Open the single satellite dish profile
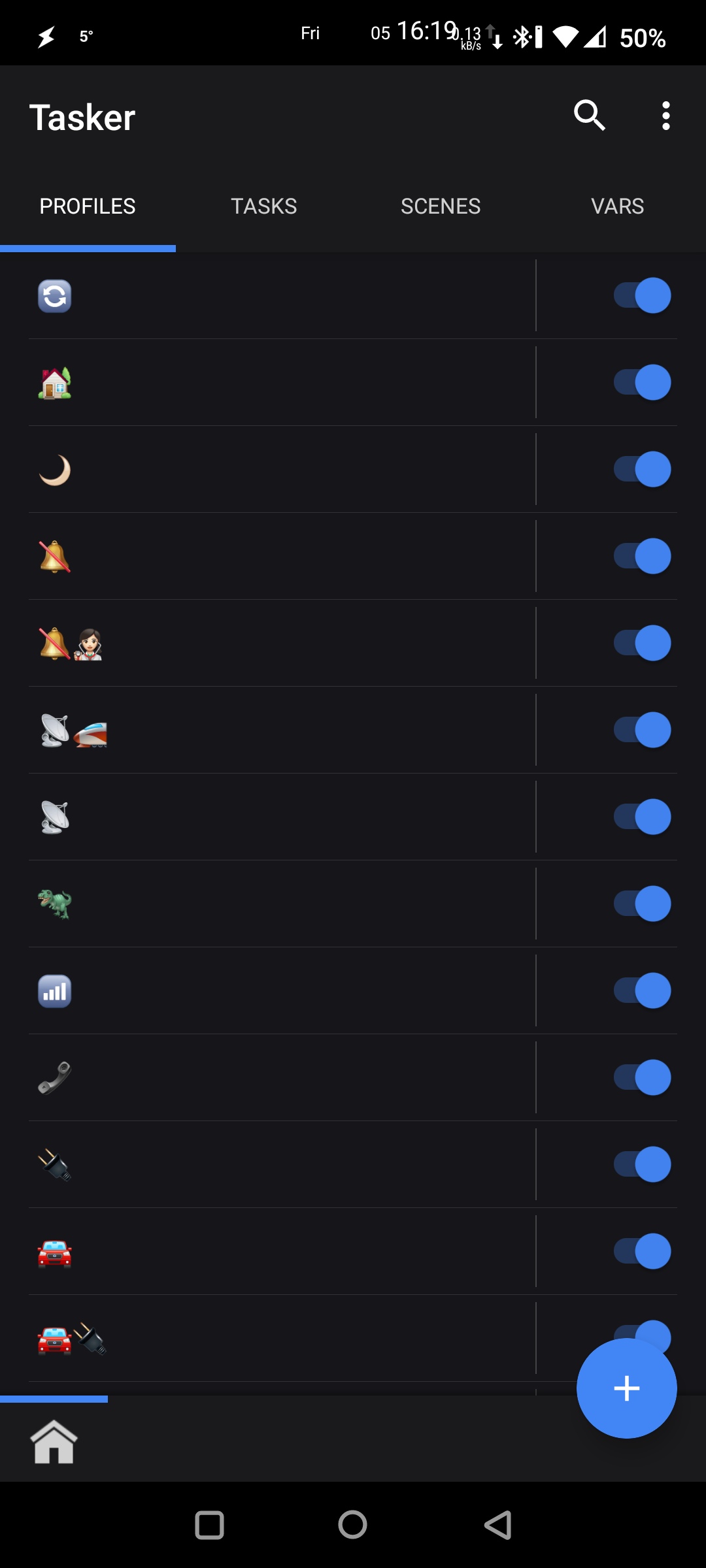The height and width of the screenshot is (1568, 706). pos(261,817)
